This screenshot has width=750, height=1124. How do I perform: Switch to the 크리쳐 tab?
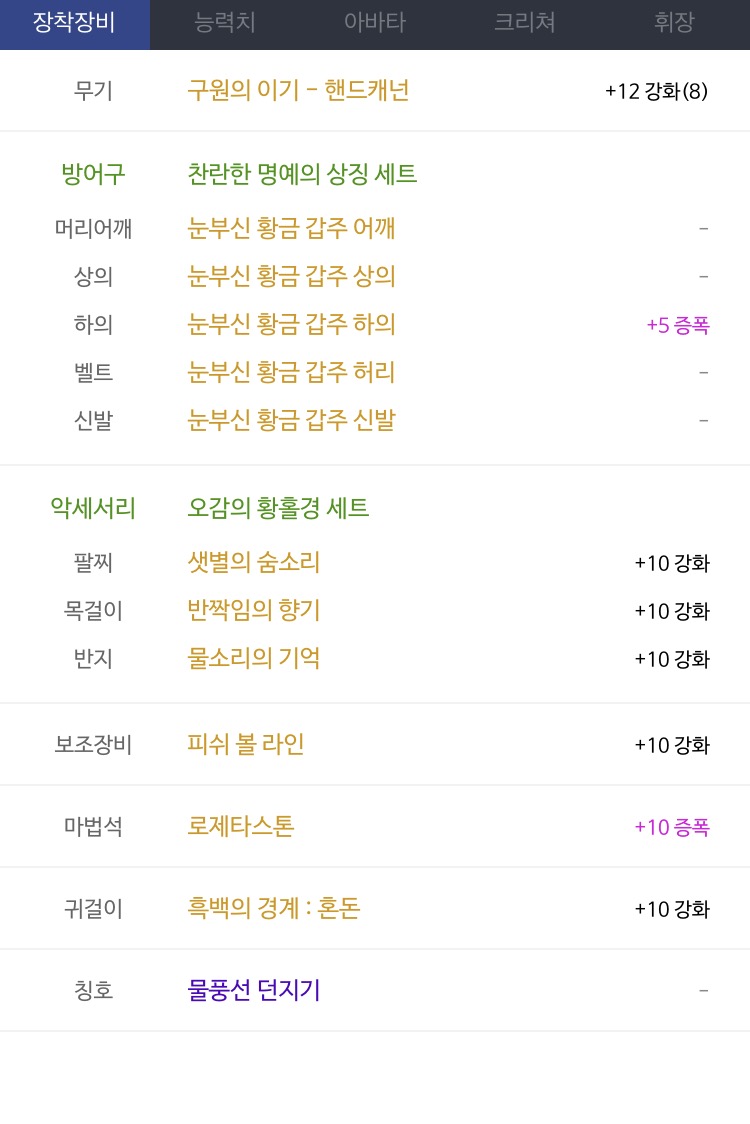(x=525, y=23)
